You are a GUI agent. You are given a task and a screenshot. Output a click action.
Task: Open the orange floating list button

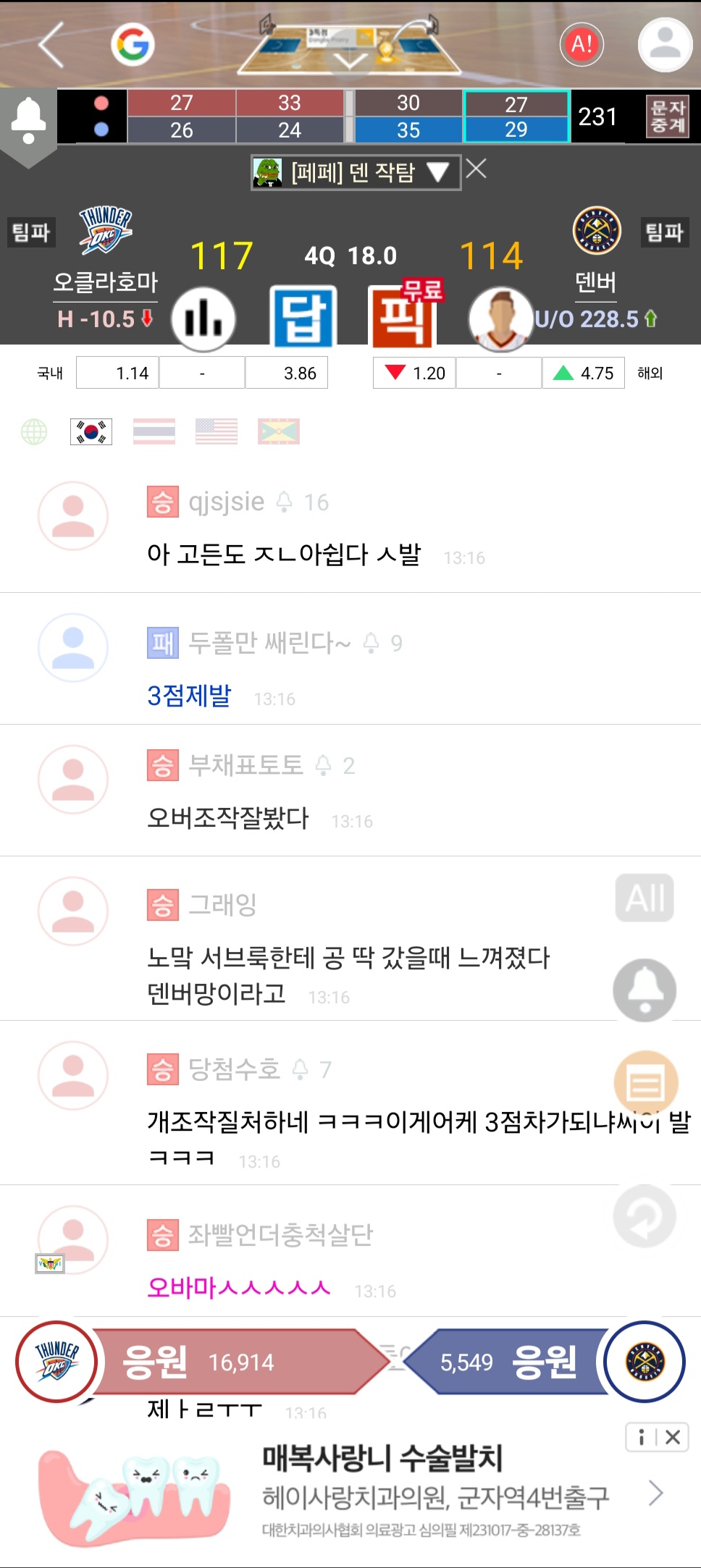[x=646, y=1083]
